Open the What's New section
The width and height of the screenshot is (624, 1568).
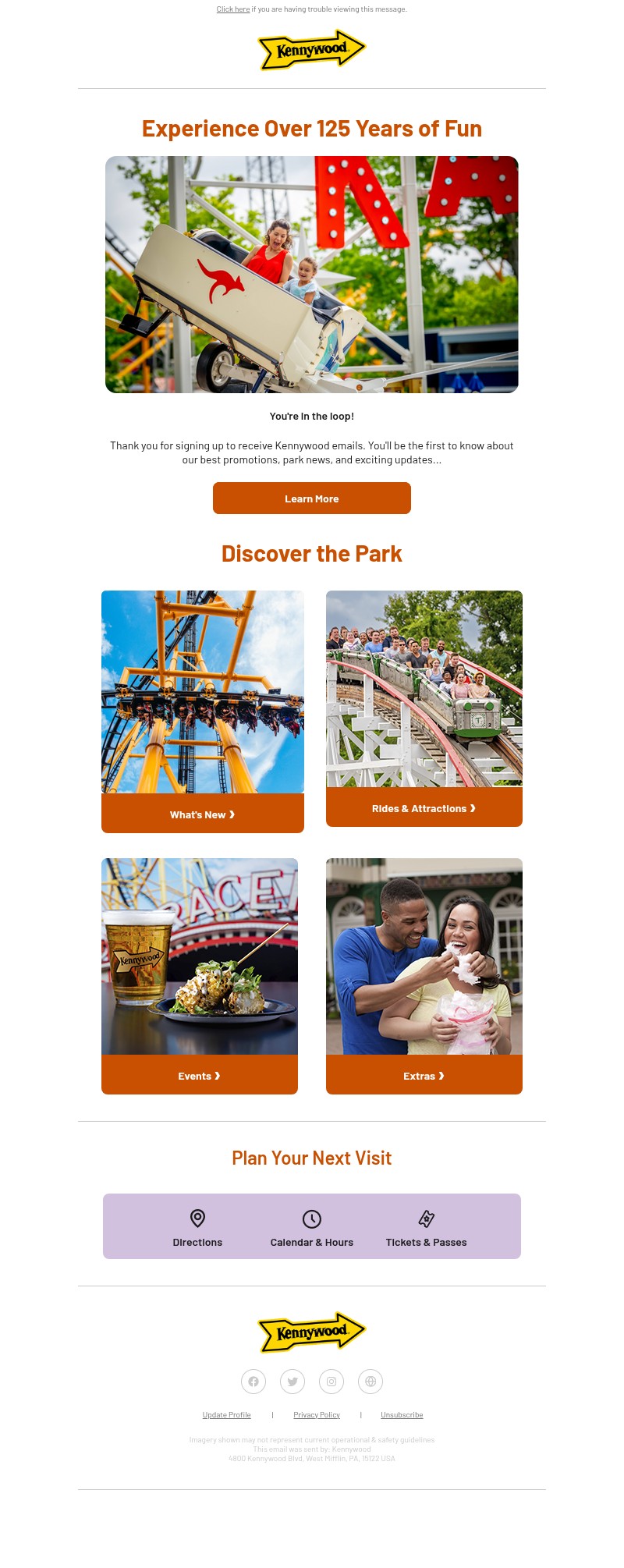click(x=202, y=814)
